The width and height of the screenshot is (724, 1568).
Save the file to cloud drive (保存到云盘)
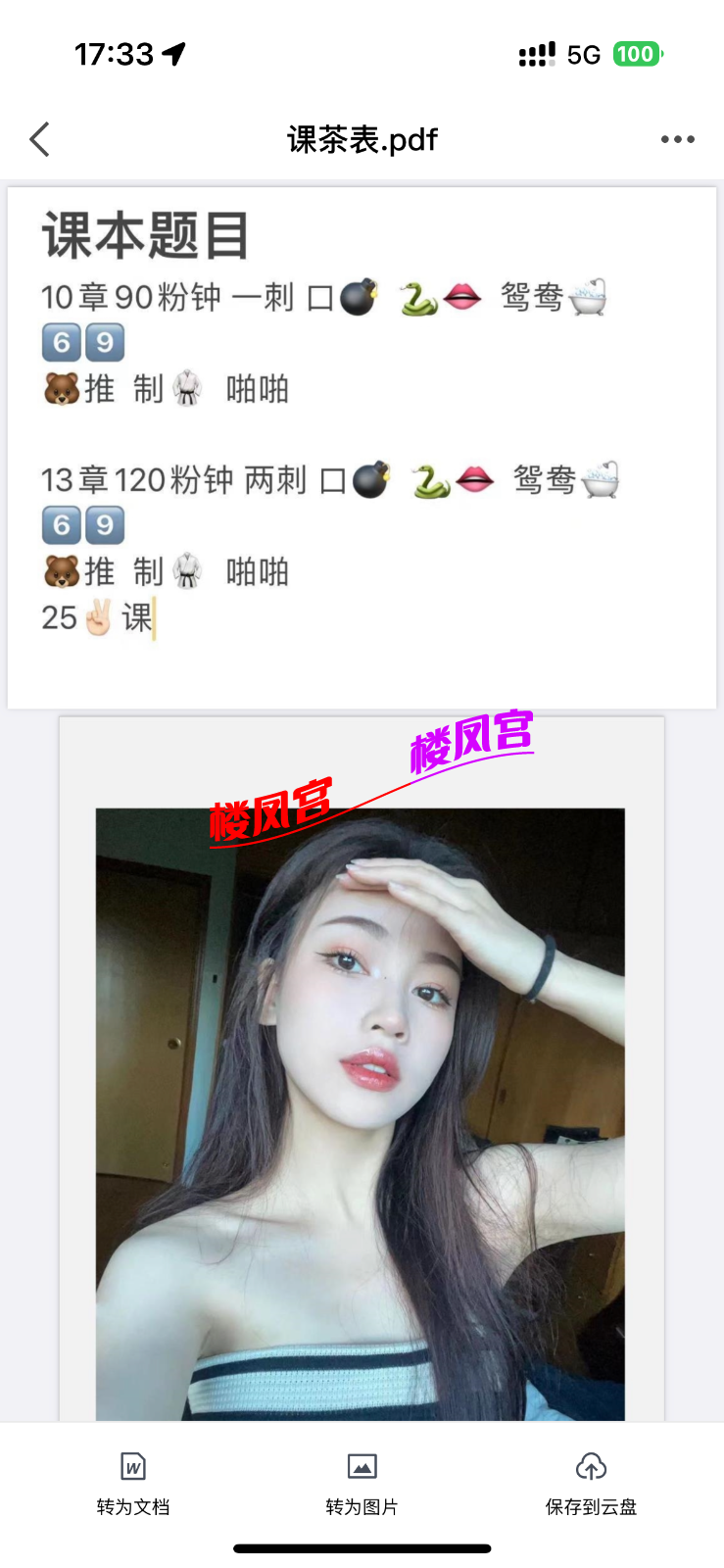pos(591,1483)
